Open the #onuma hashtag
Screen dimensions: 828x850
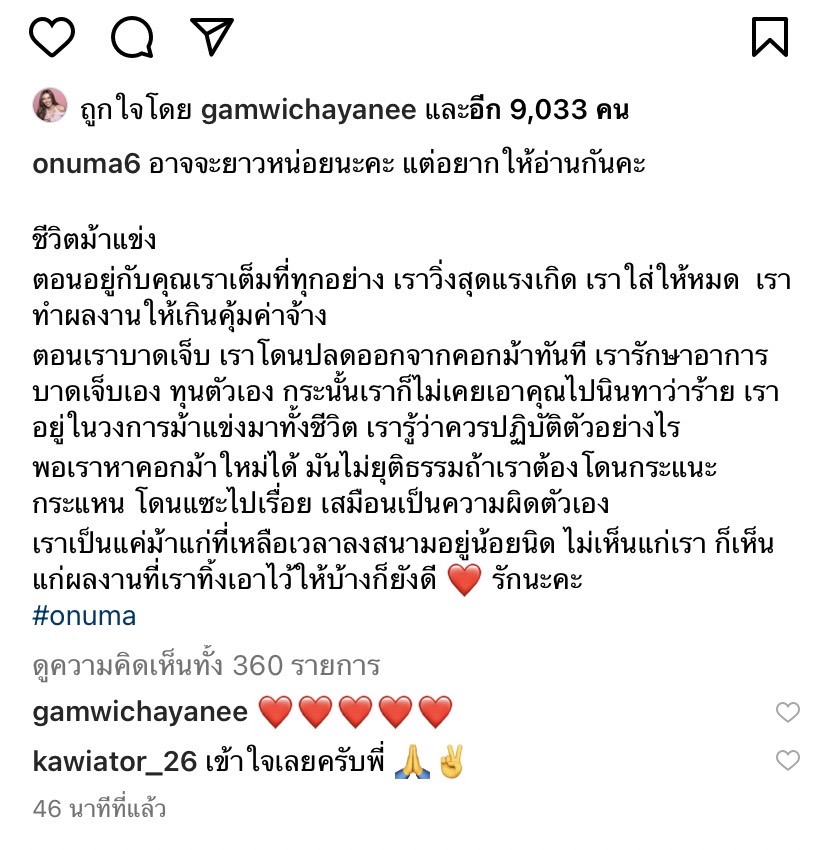click(x=84, y=615)
